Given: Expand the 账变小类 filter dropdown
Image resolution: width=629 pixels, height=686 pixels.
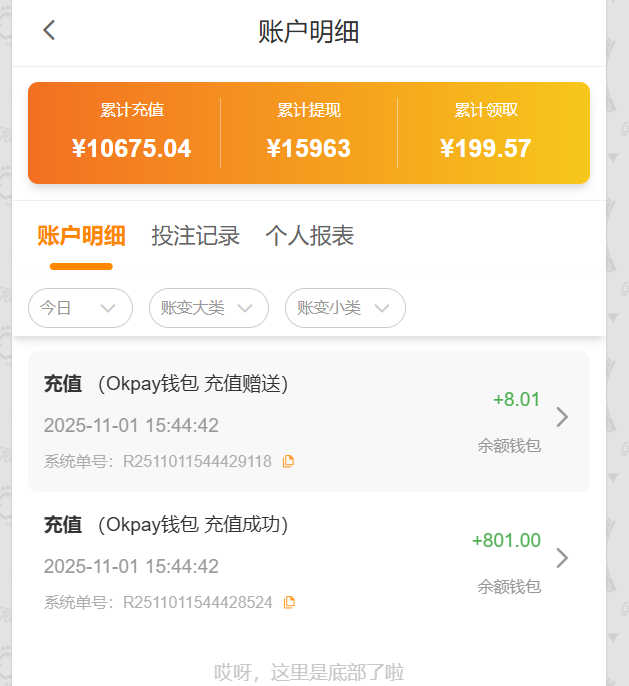Looking at the screenshot, I should point(345,308).
